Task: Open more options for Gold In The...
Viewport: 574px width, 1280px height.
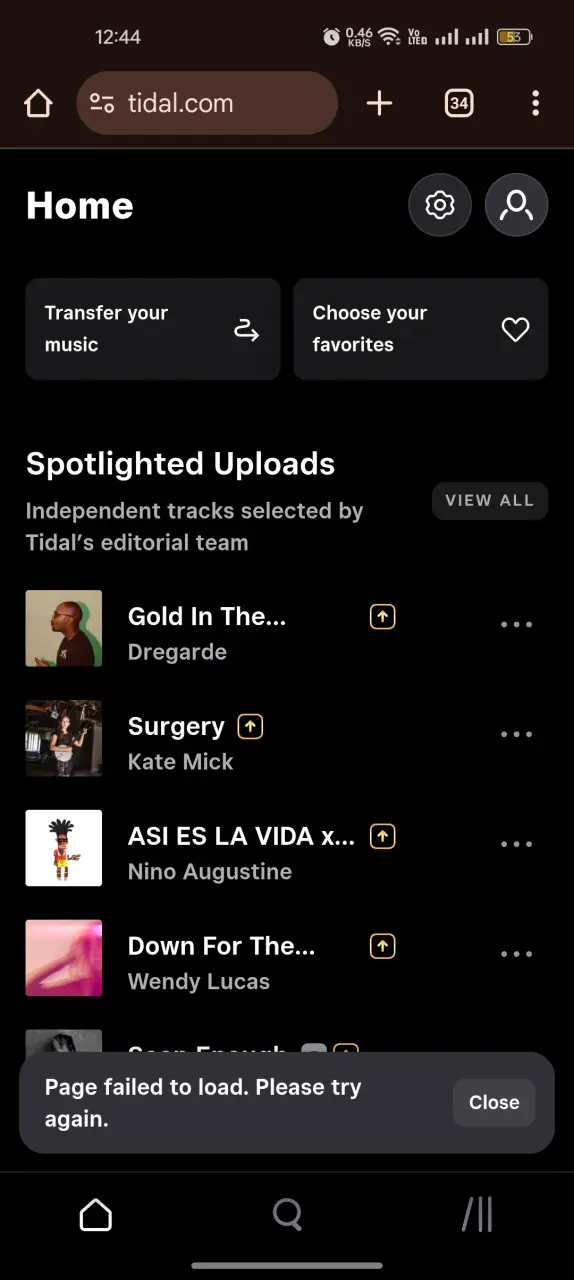Action: (x=516, y=625)
